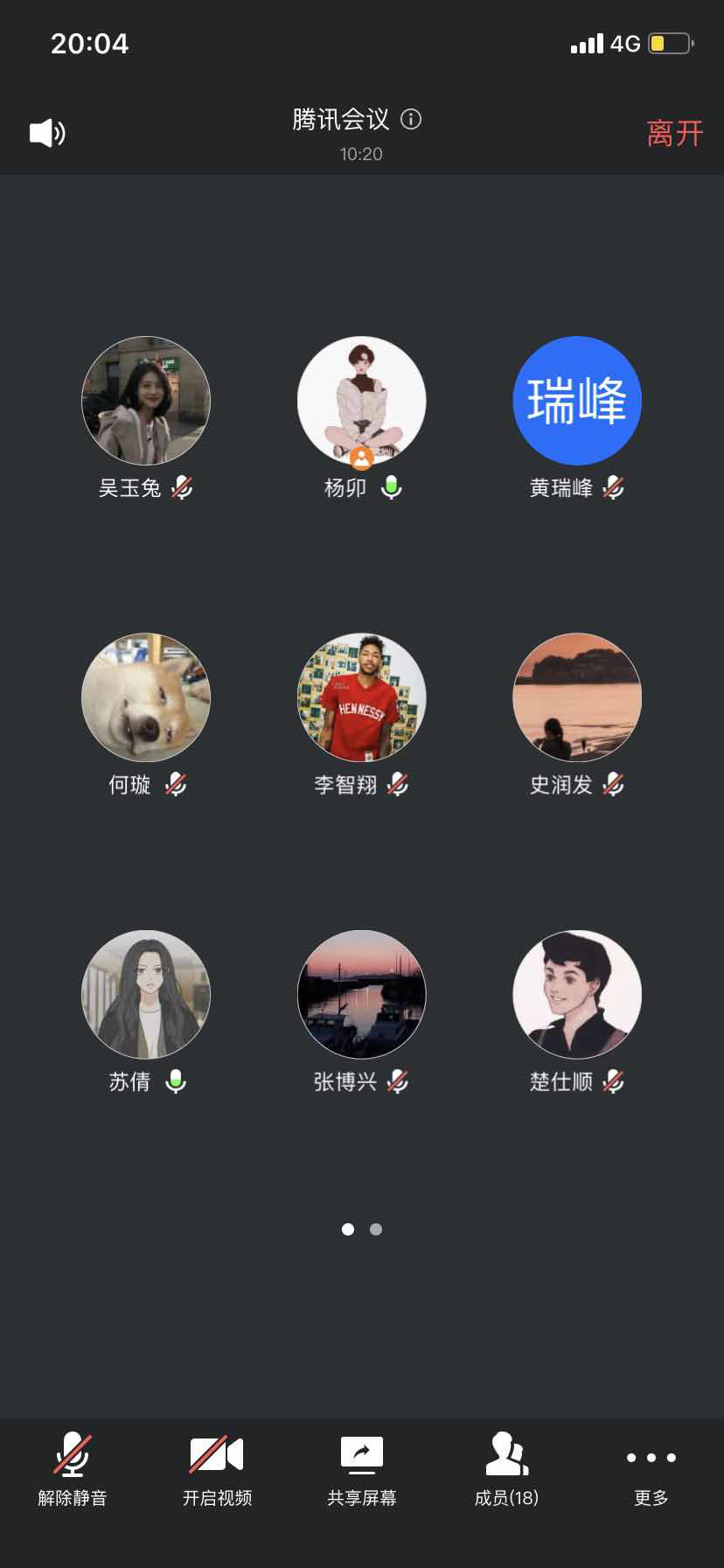This screenshot has height=1568, width=724.
Task: Select participant 何璇's dog avatar
Action: click(146, 697)
